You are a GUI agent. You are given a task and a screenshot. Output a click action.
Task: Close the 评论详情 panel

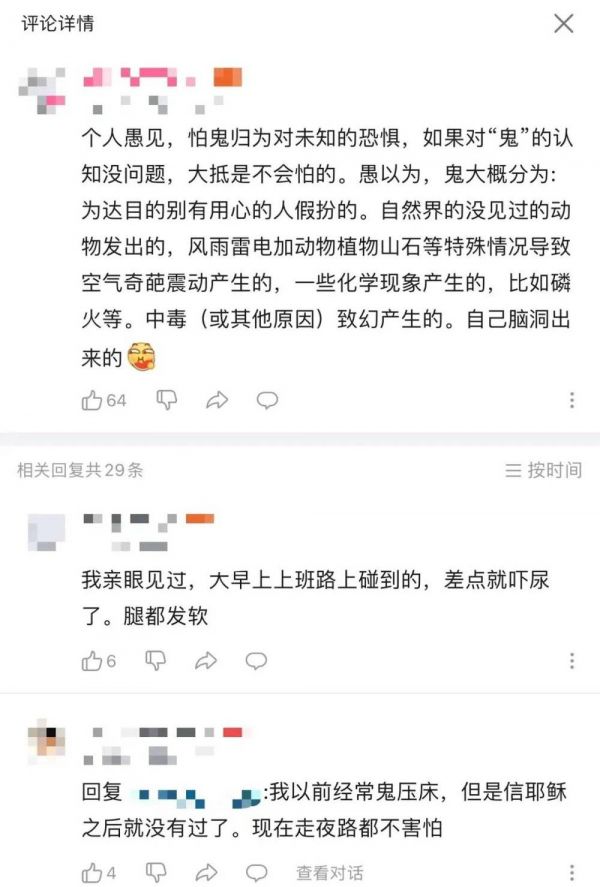coord(564,24)
